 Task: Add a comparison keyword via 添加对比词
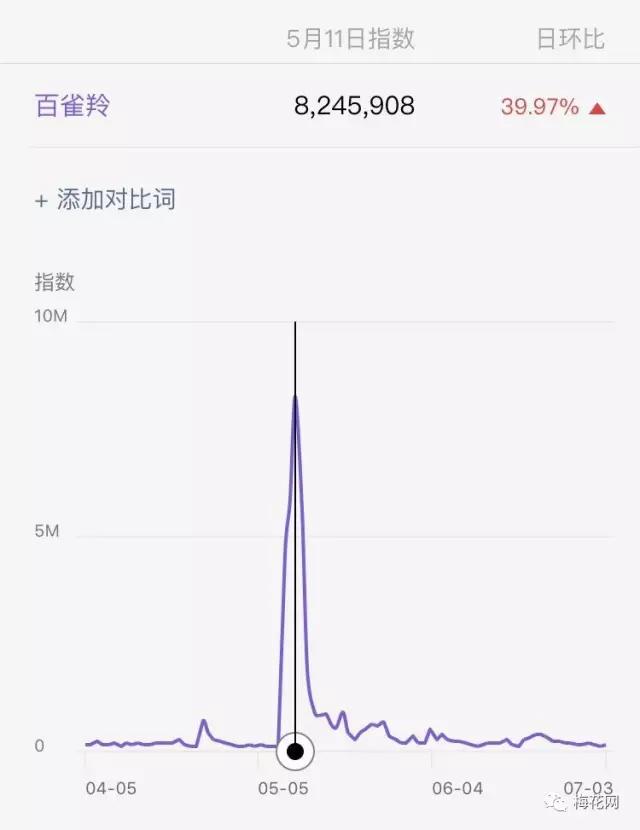(x=106, y=199)
